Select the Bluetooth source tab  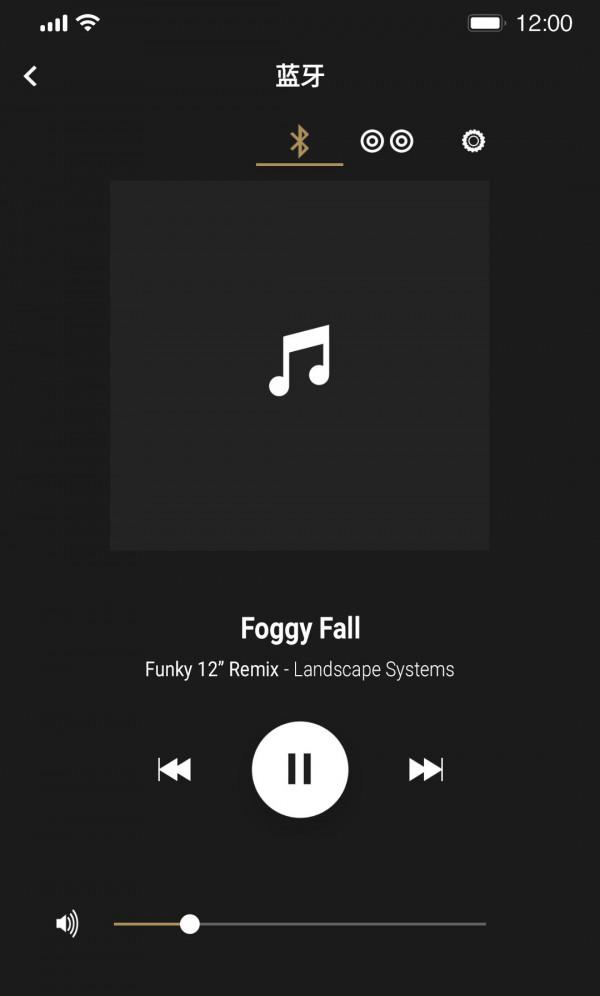coord(299,141)
